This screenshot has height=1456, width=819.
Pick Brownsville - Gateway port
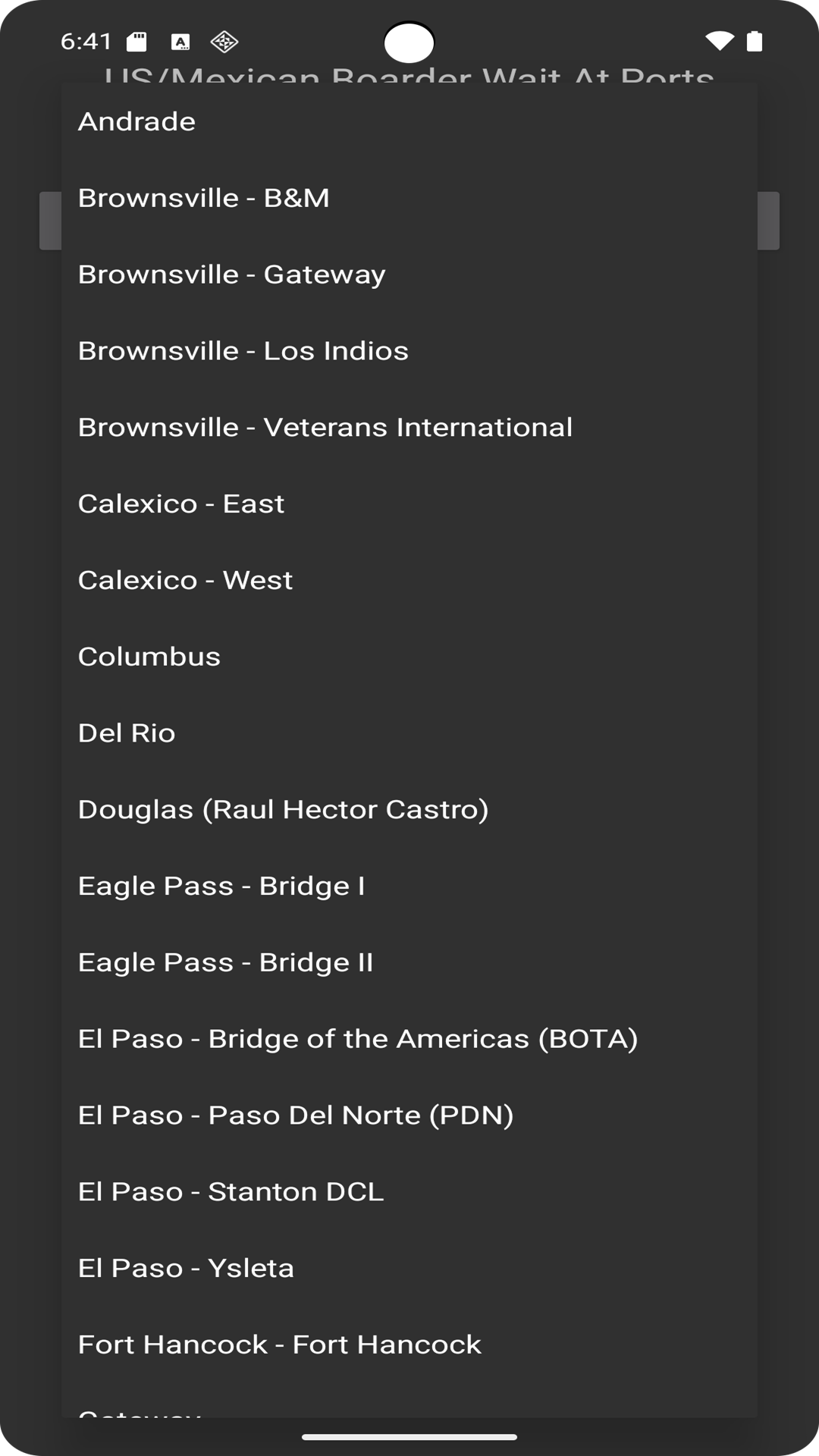[x=409, y=275]
